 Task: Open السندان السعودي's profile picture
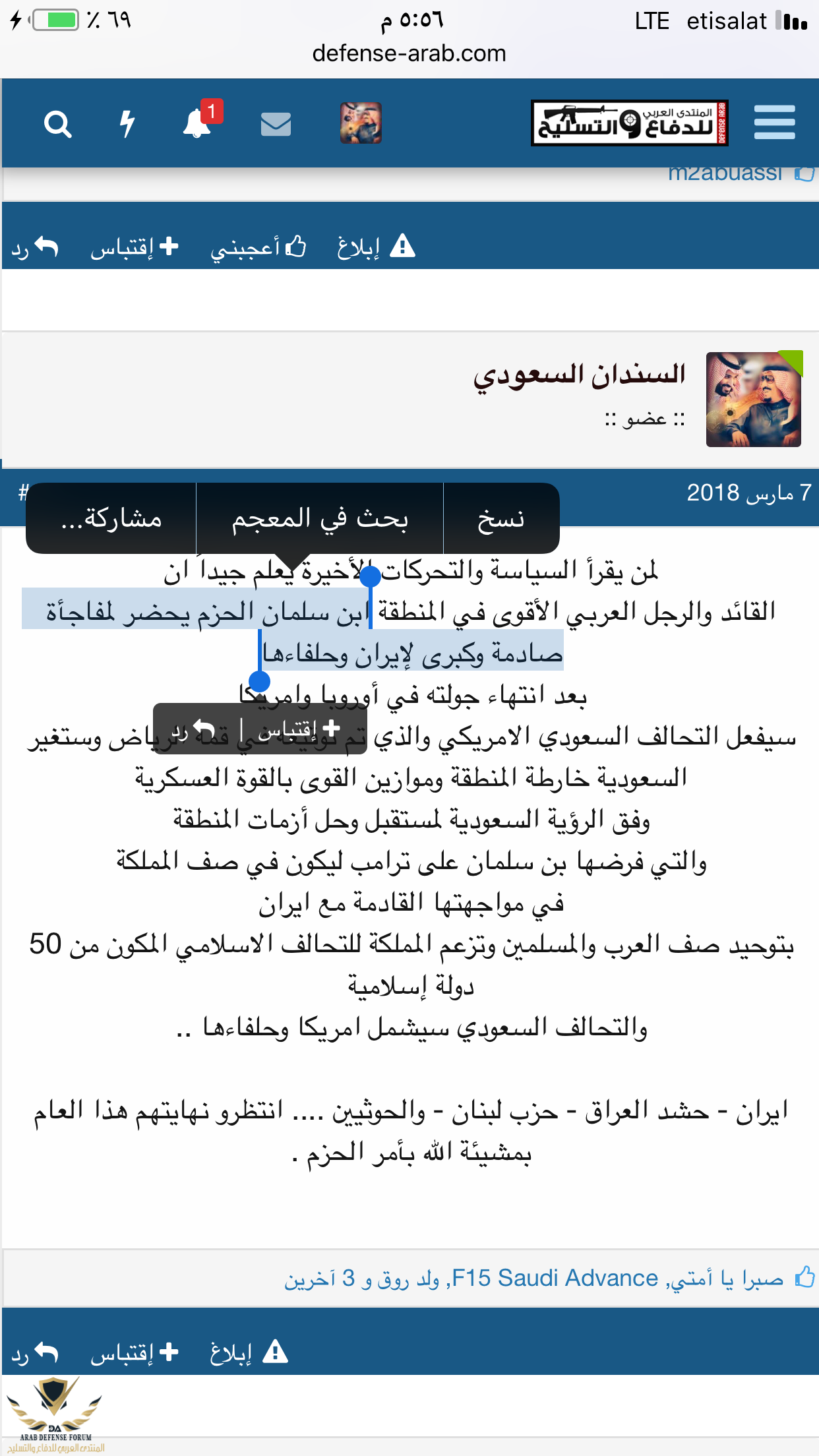click(753, 400)
